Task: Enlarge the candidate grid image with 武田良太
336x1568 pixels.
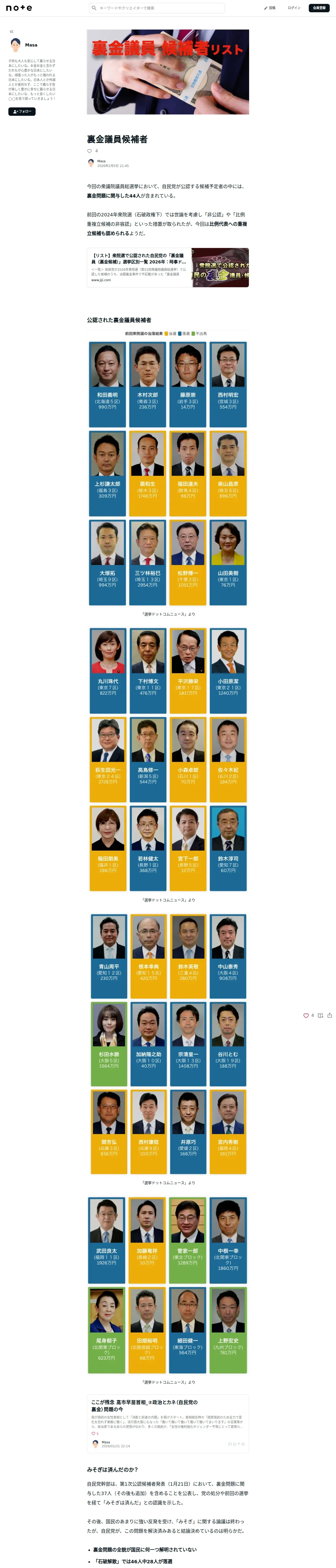Action: 168,1285
